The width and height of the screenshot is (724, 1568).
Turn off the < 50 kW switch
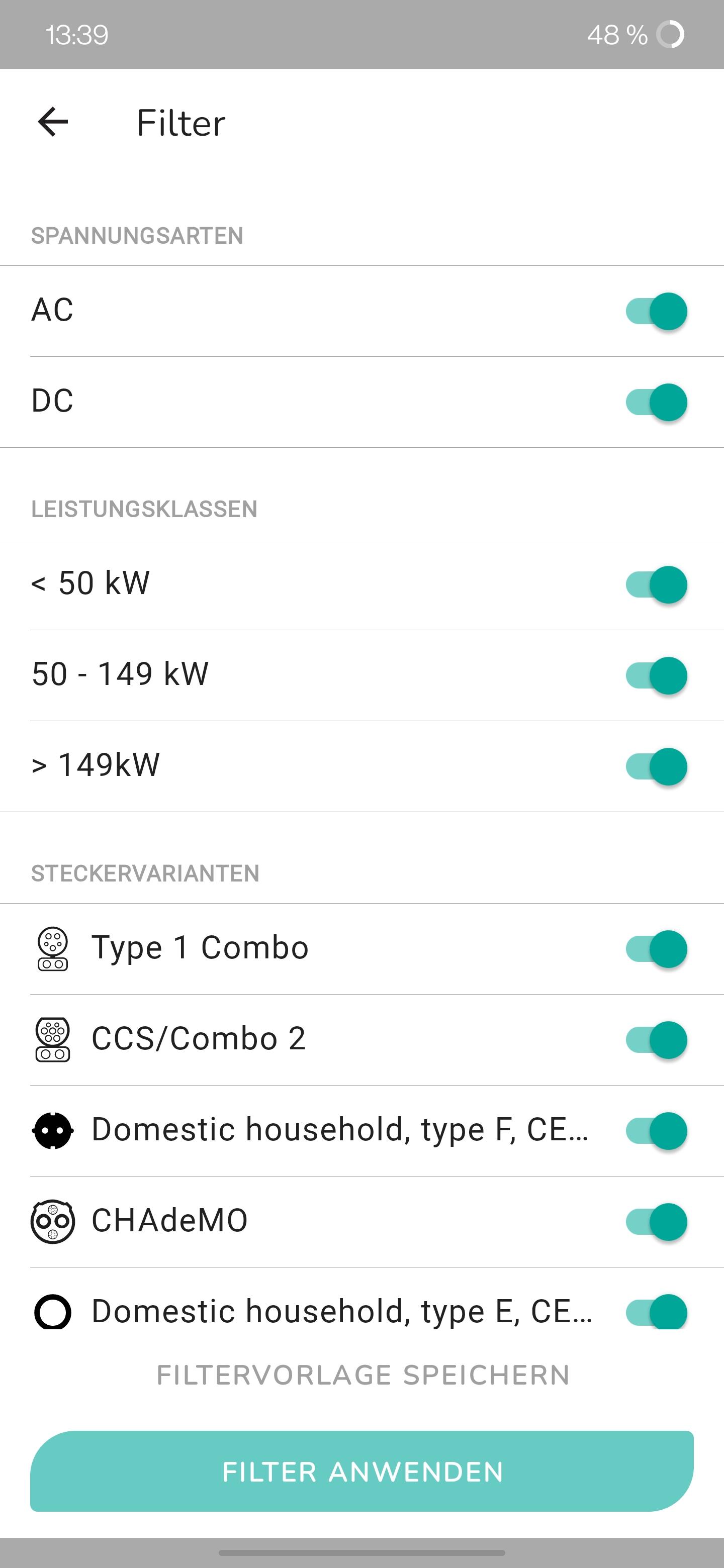pyautogui.click(x=657, y=584)
